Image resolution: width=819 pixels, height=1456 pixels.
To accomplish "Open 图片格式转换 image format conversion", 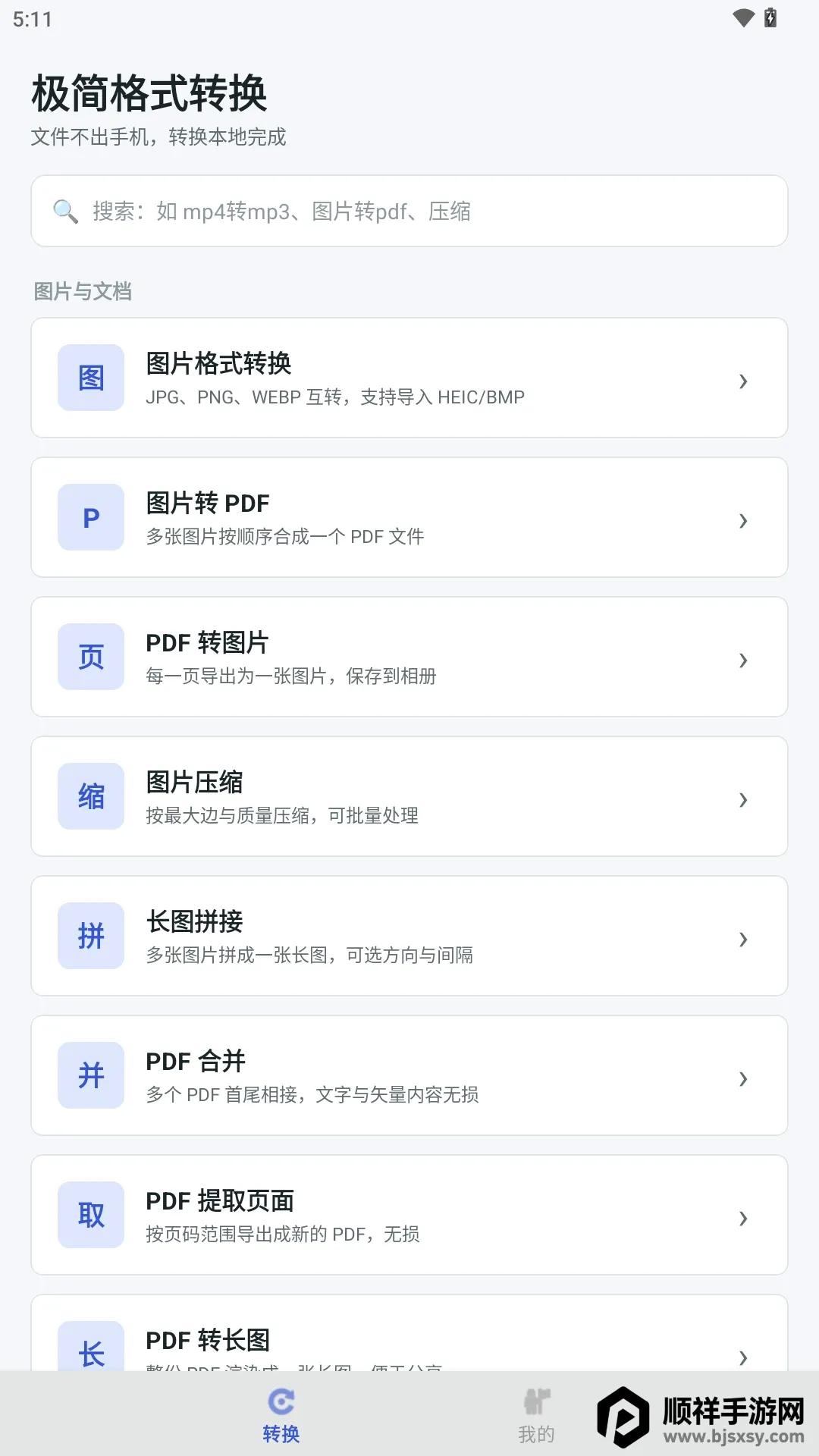I will [x=409, y=378].
